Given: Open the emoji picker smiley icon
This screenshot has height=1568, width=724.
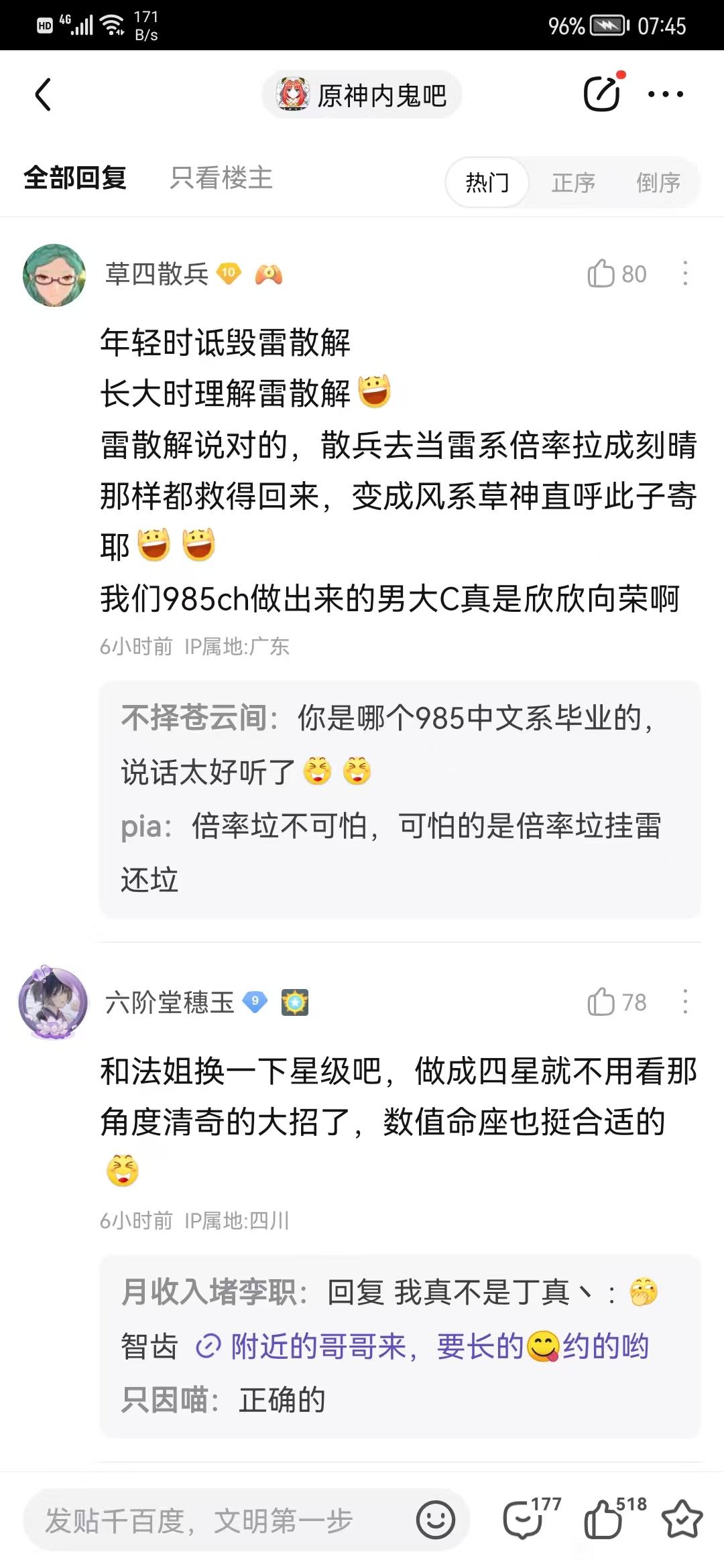Looking at the screenshot, I should [436, 1520].
